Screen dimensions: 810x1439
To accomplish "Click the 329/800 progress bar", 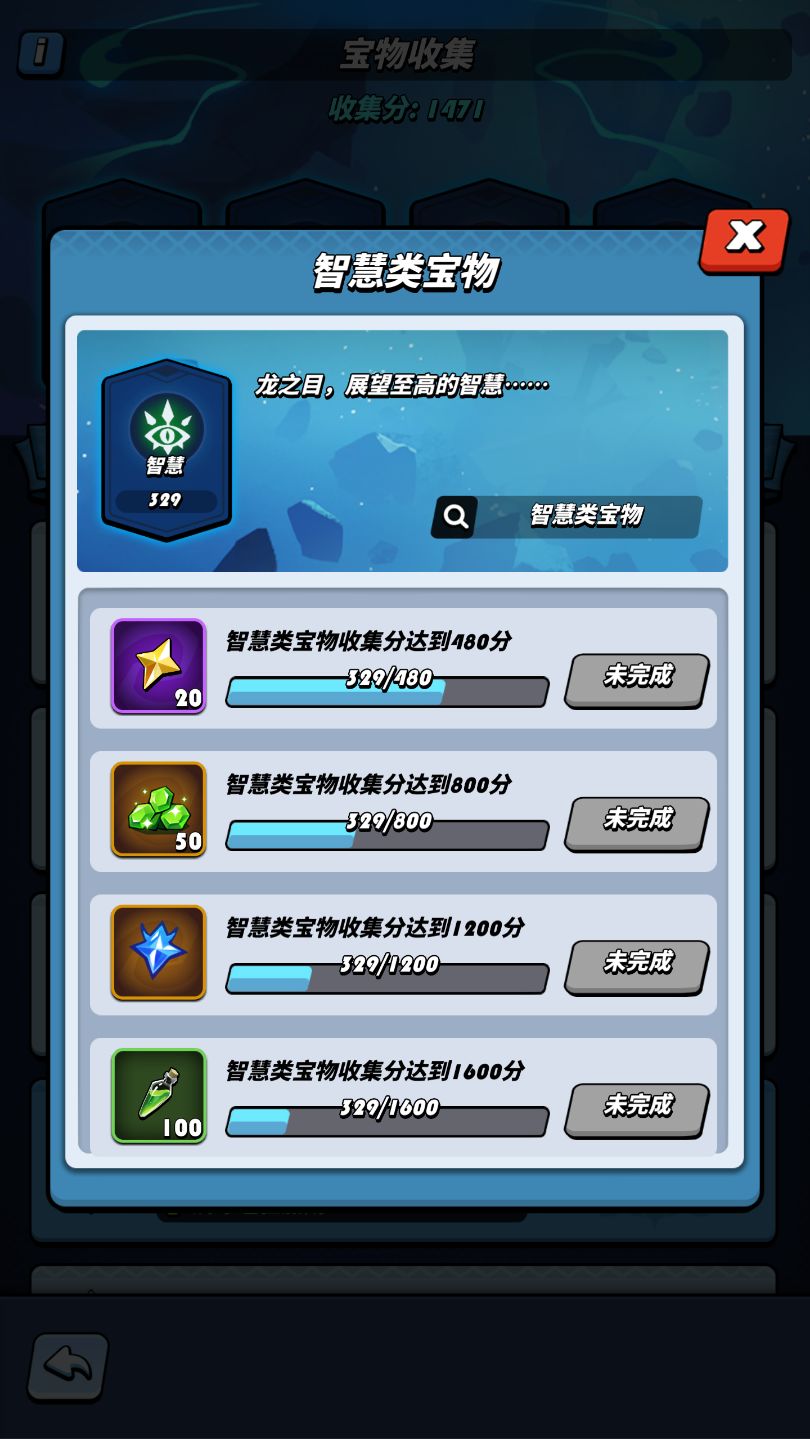I will 387,834.
